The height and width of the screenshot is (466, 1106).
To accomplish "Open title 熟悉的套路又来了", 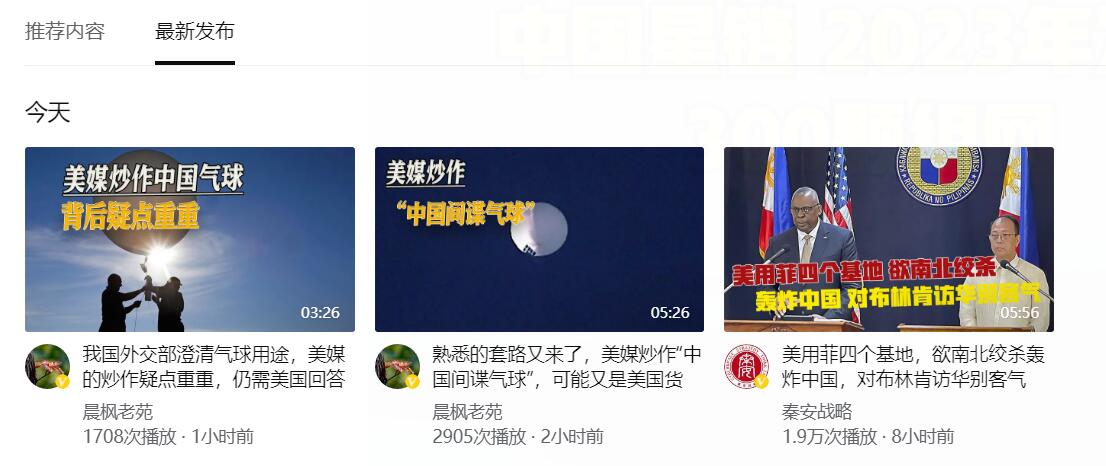I will [567, 366].
